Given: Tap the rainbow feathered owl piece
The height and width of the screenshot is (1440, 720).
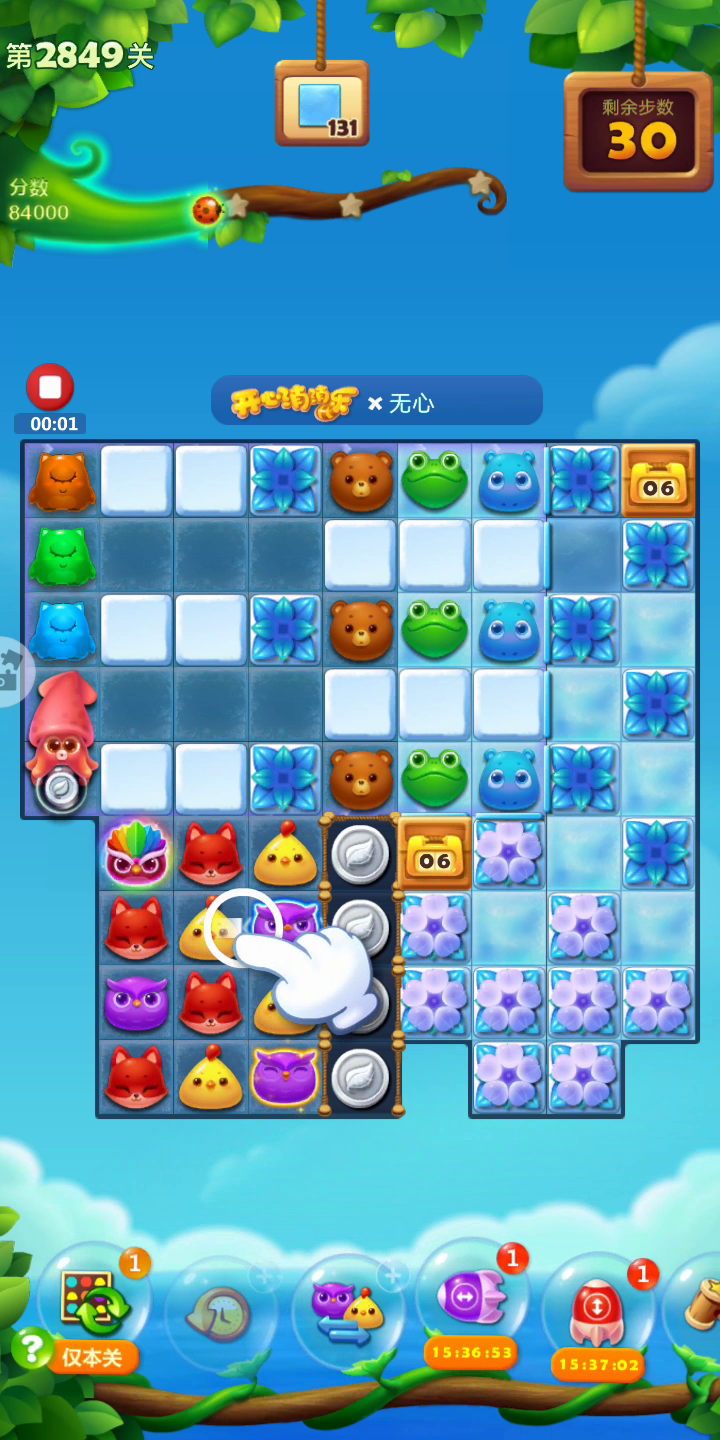Looking at the screenshot, I should pos(136,853).
